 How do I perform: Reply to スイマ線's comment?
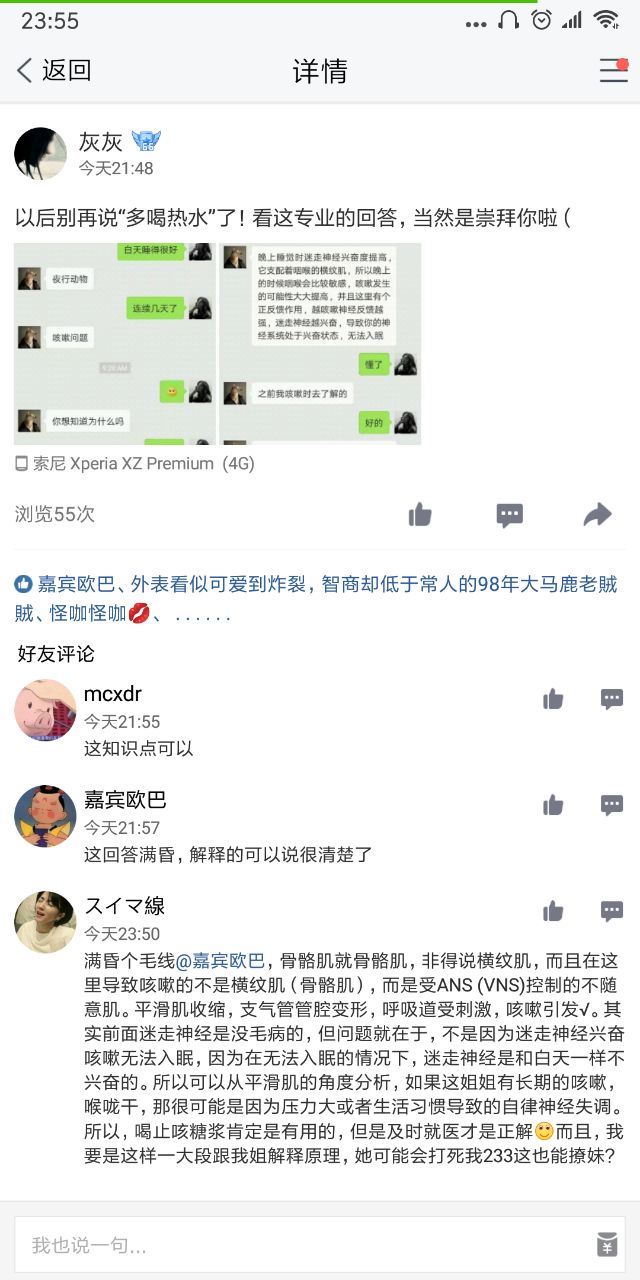pos(612,911)
